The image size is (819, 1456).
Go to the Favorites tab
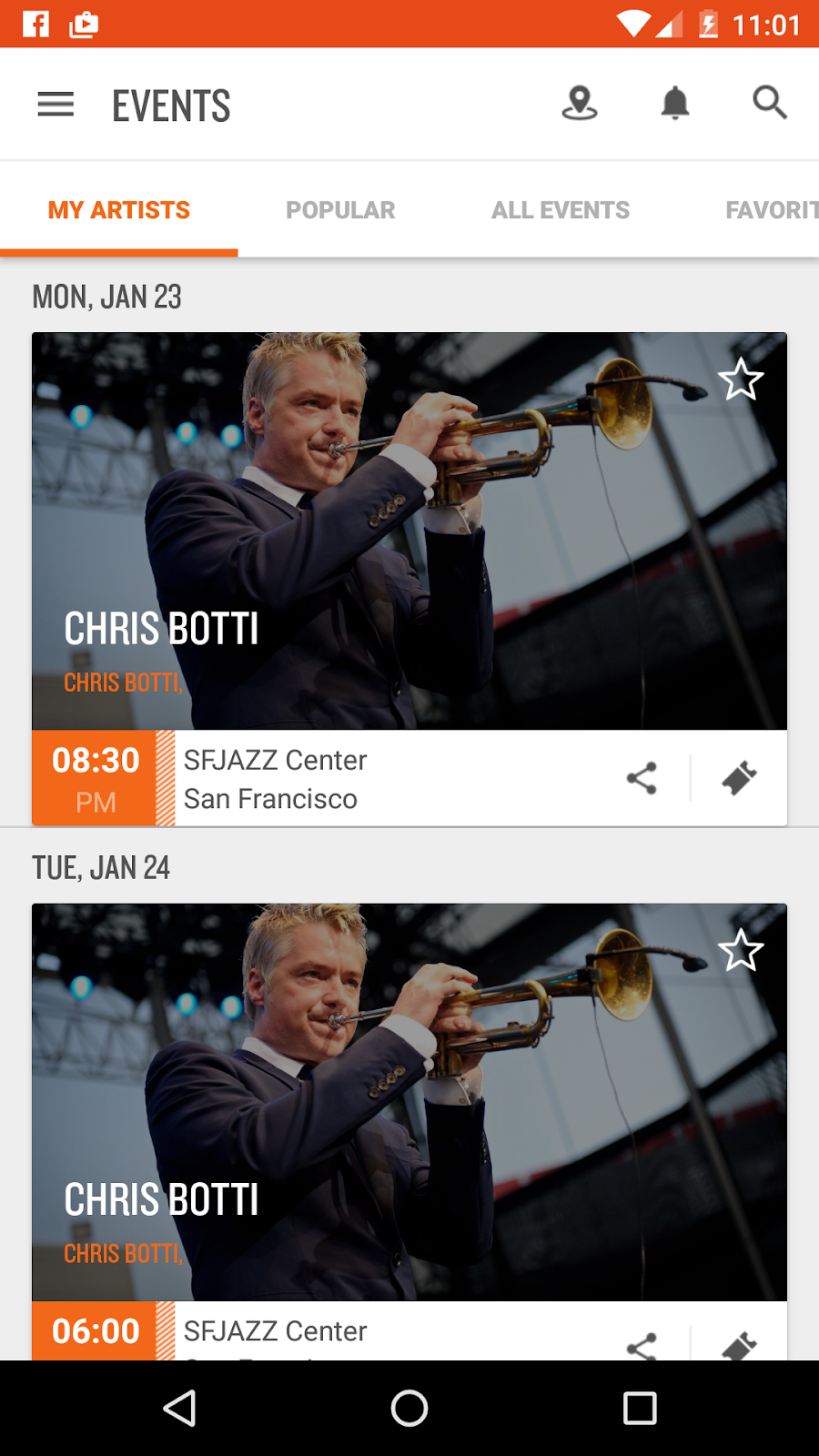(770, 210)
